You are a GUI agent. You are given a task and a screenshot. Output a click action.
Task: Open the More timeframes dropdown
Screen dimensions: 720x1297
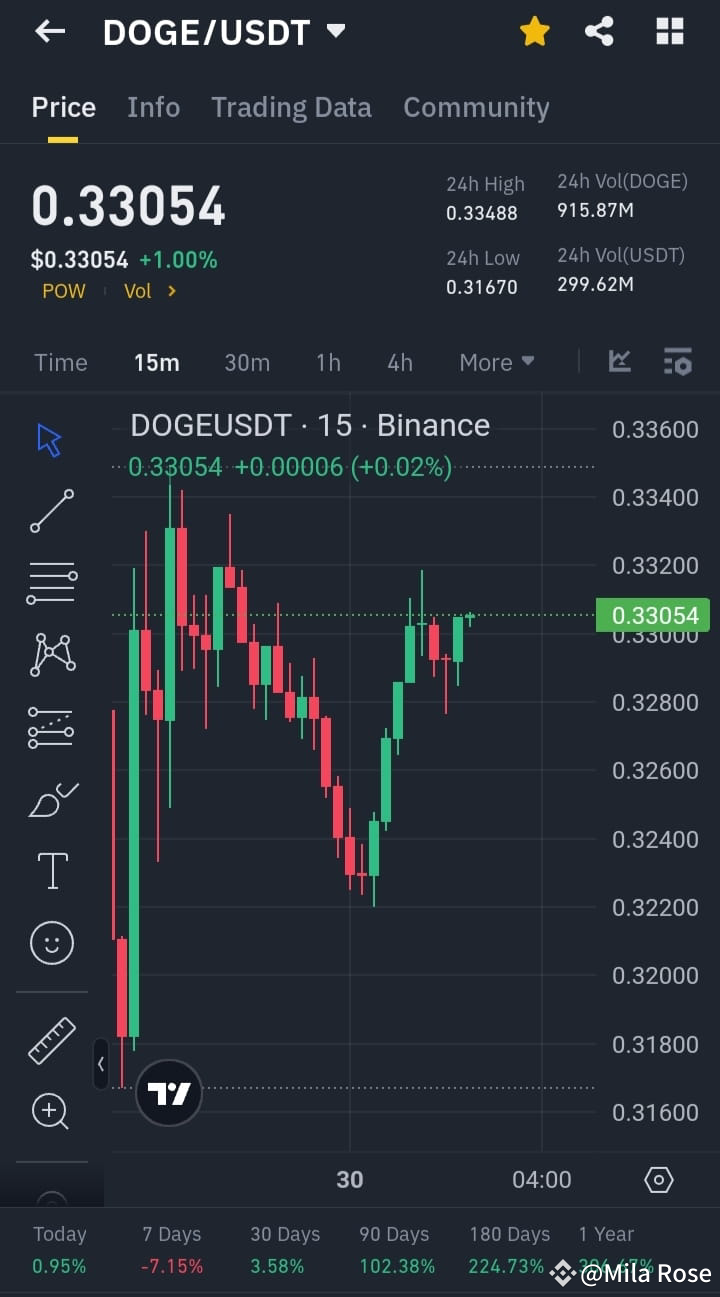pos(496,362)
